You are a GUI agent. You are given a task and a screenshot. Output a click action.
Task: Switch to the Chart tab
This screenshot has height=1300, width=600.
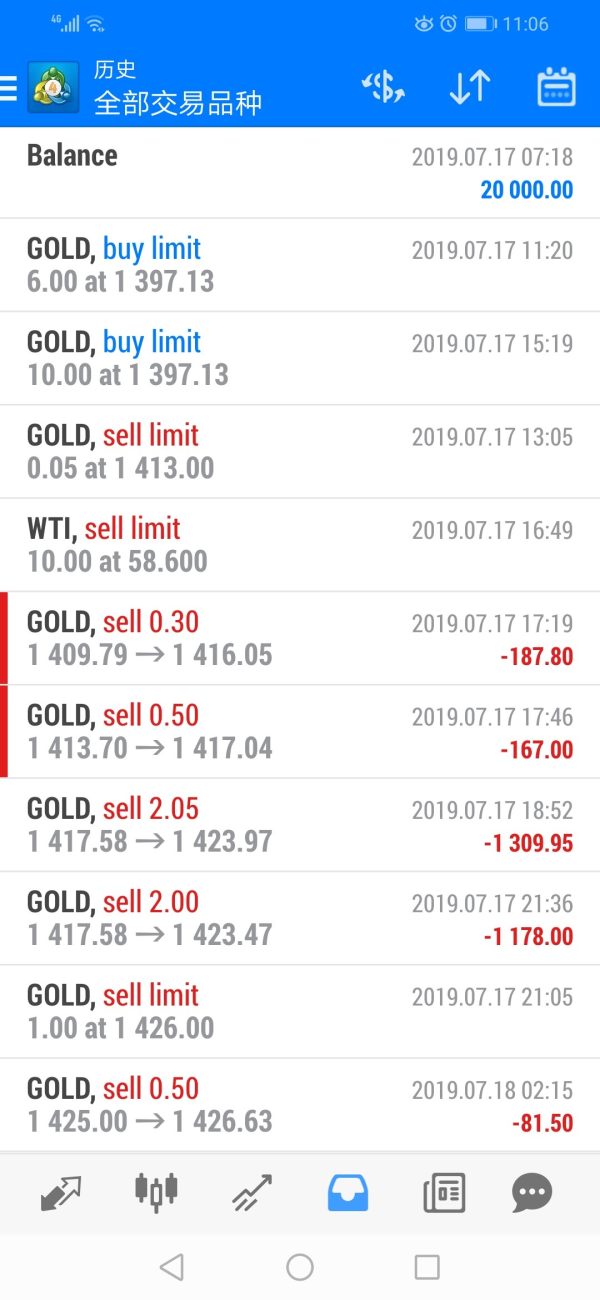156,1192
